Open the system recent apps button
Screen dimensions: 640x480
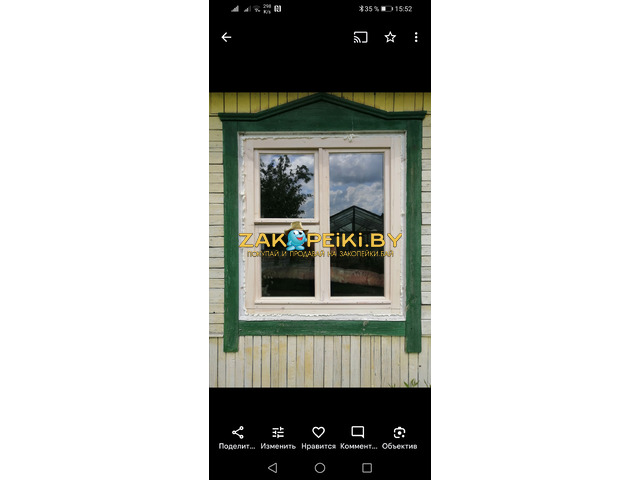point(367,468)
